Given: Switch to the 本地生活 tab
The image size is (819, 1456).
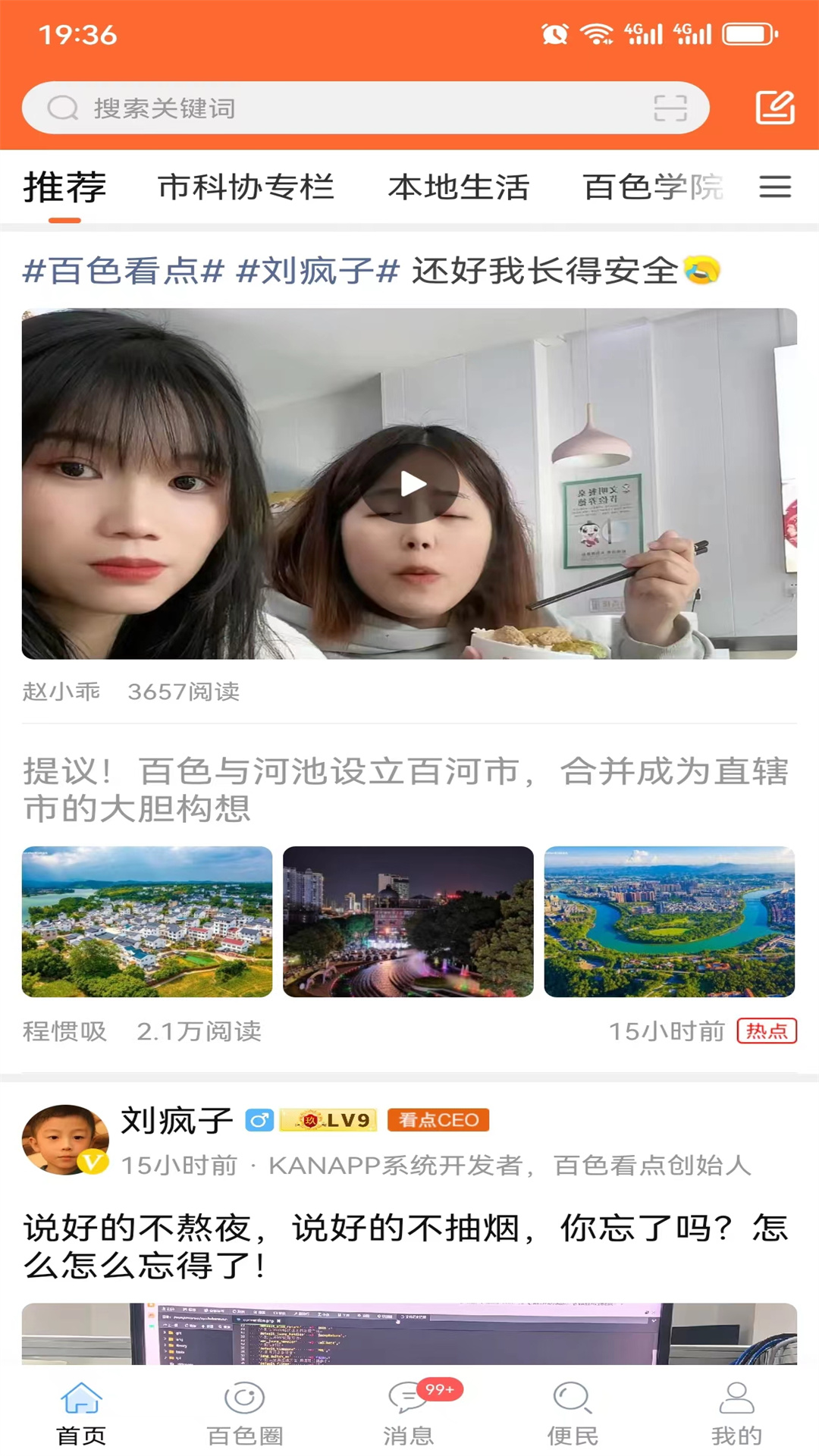Looking at the screenshot, I should (459, 187).
